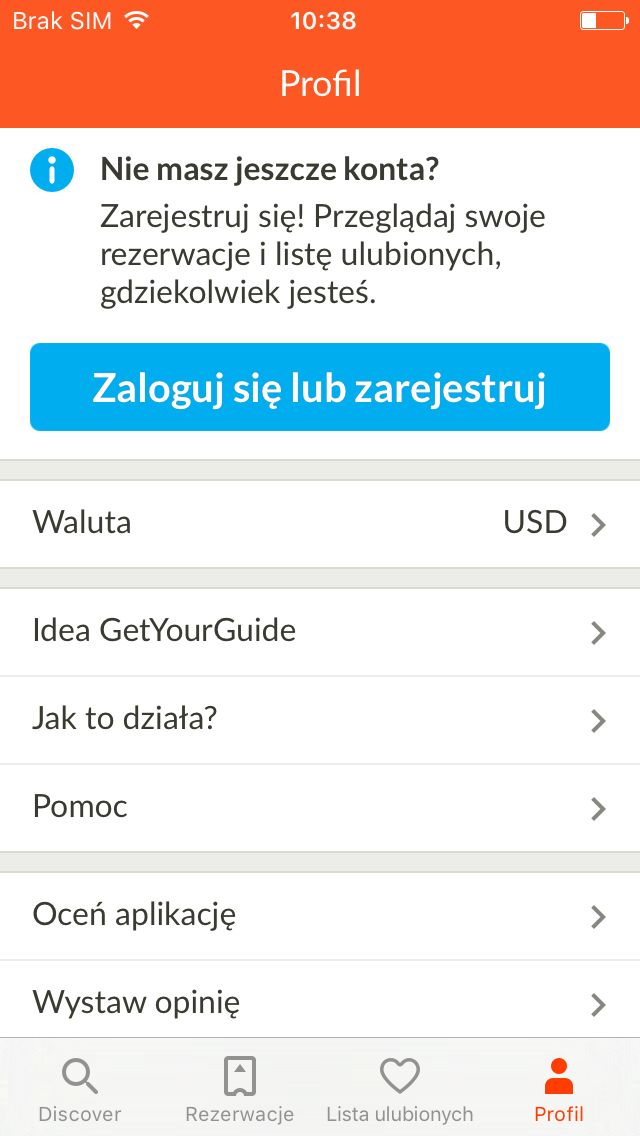Tap the Zaloguj się lub zarejestruj button
Screen dimensions: 640x1136
320,387
